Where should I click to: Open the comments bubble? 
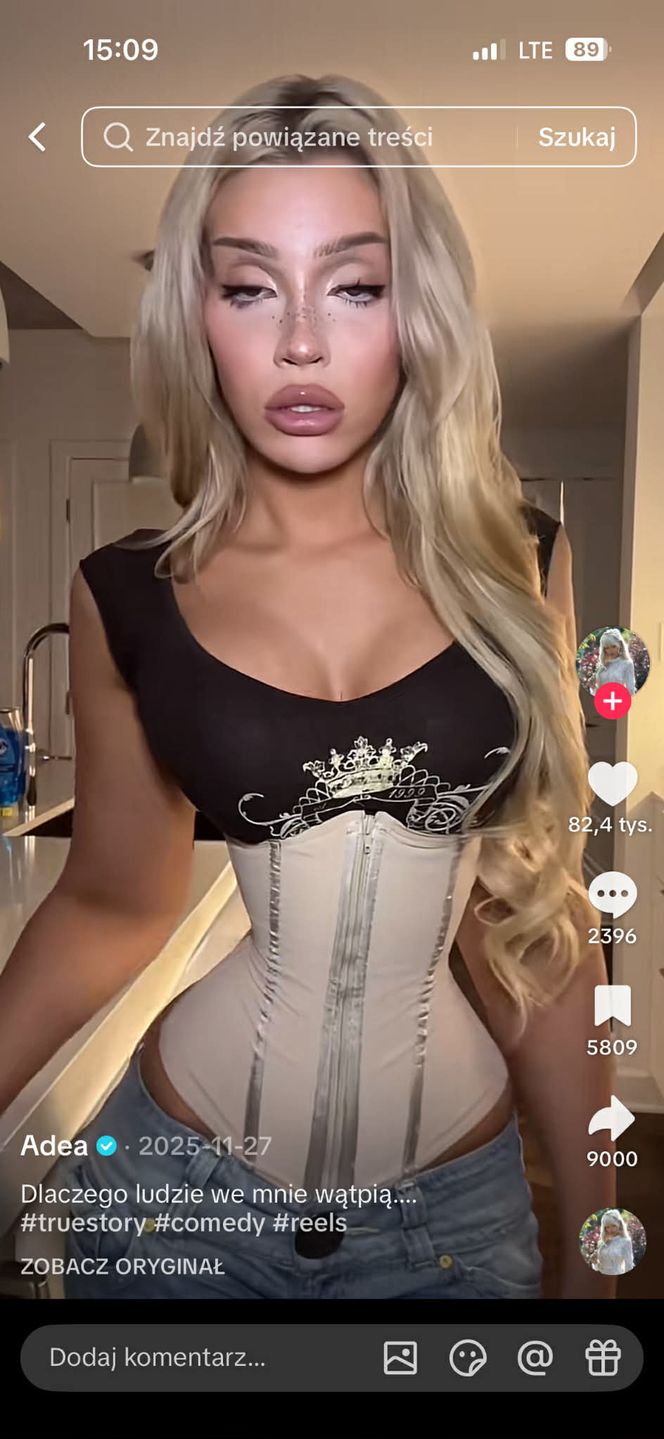point(612,893)
